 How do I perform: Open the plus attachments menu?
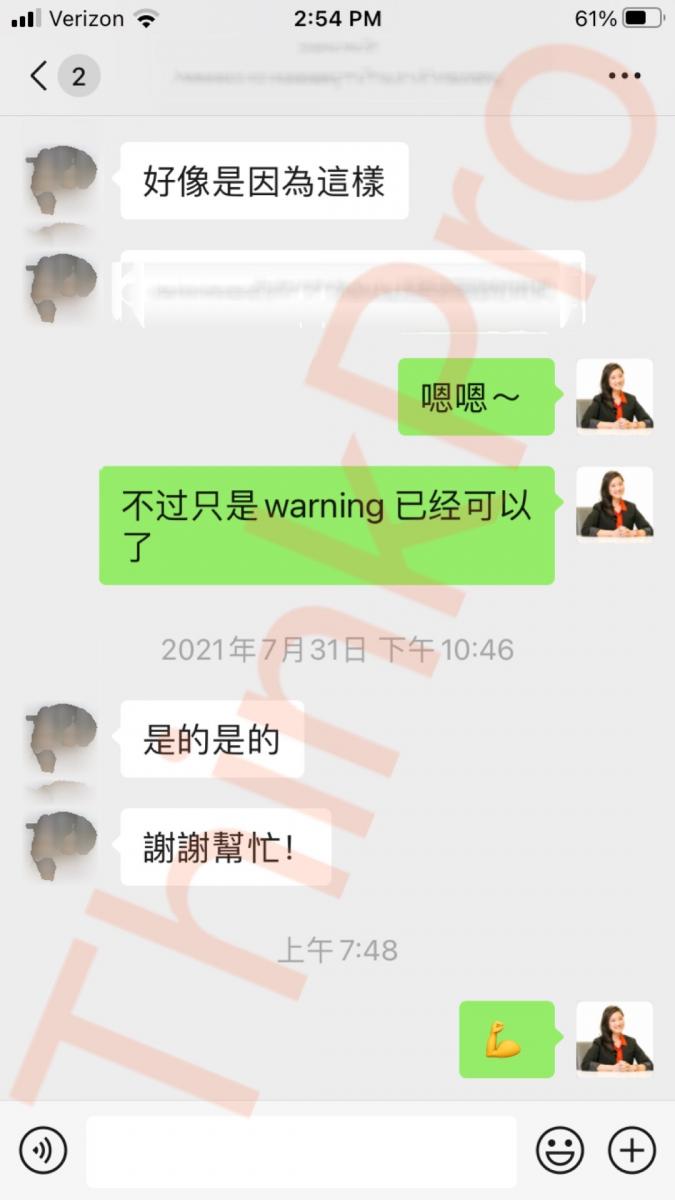(632, 1150)
